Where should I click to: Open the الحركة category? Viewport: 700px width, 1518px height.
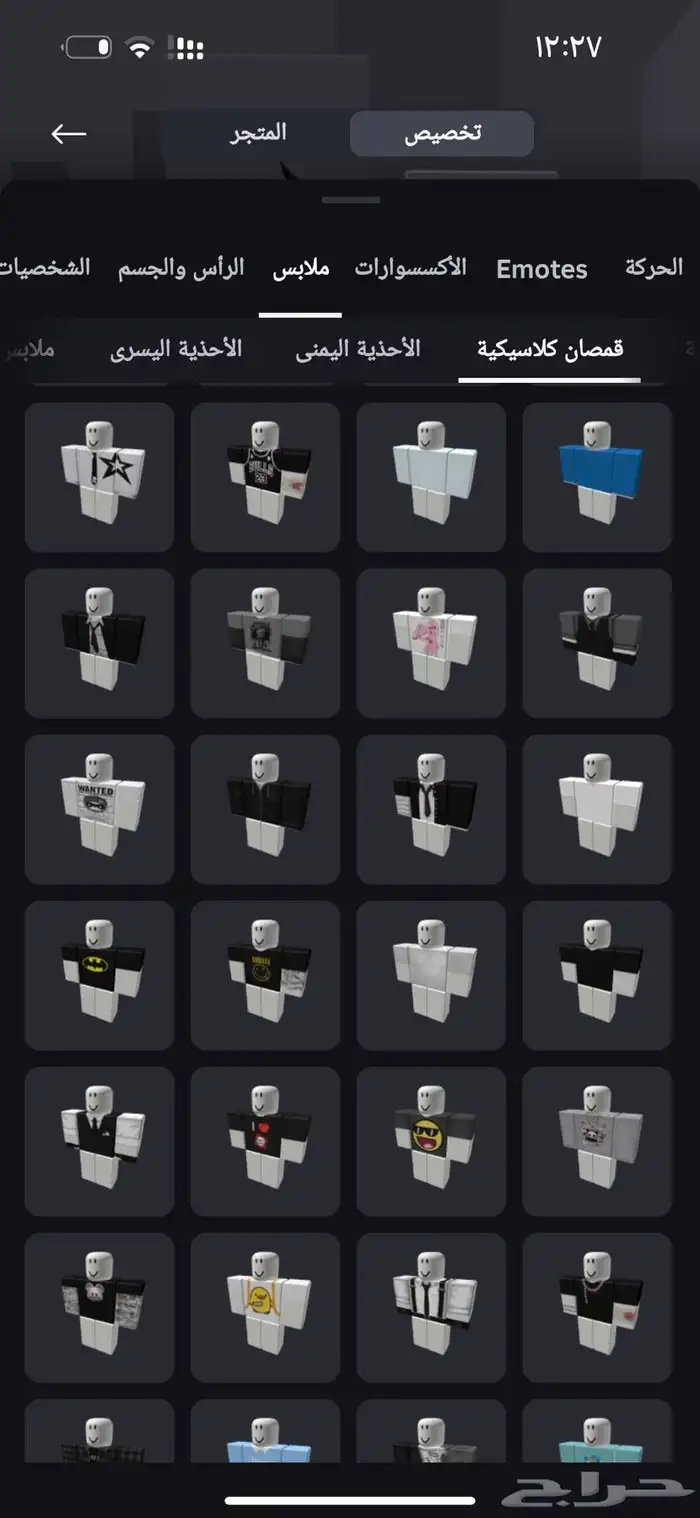[x=654, y=267]
